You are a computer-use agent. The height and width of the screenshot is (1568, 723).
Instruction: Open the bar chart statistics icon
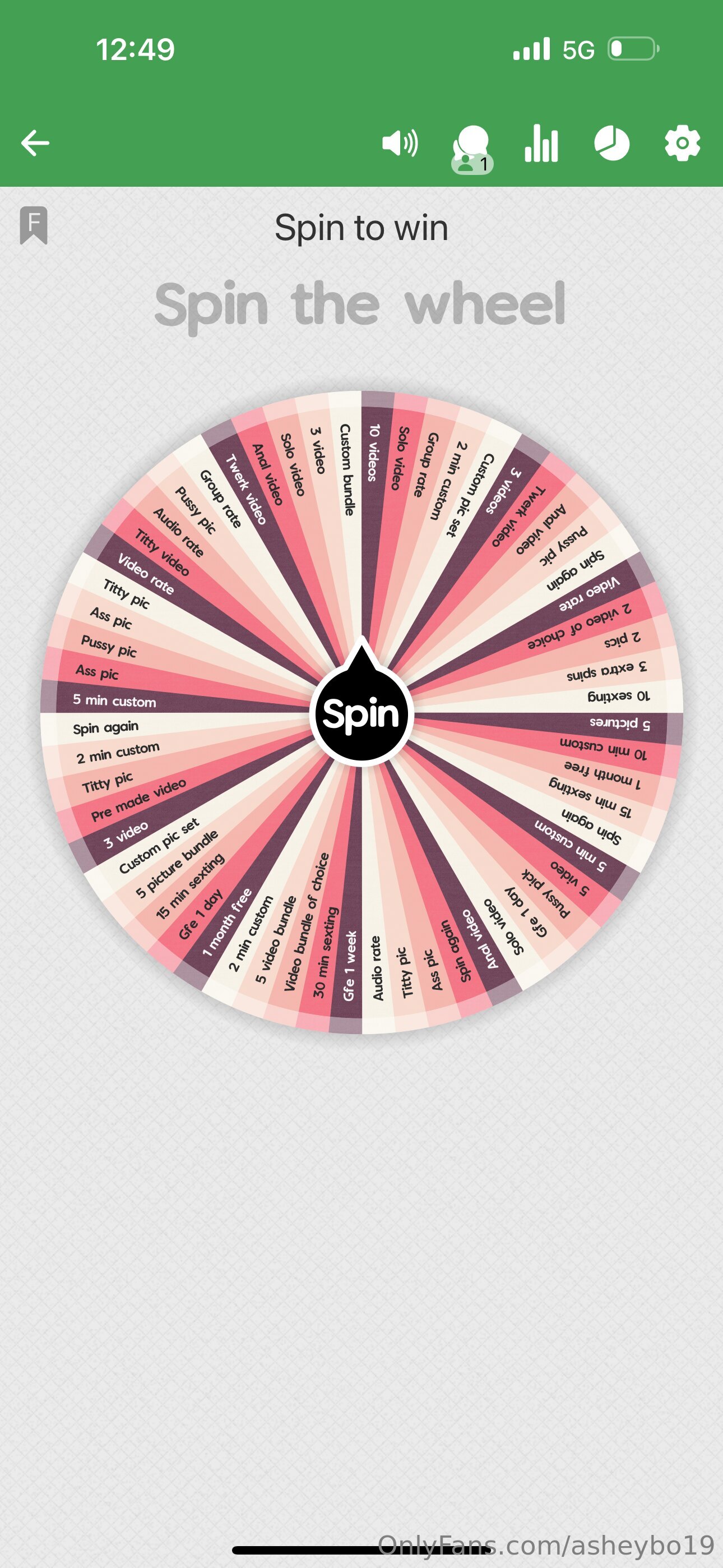click(x=541, y=144)
